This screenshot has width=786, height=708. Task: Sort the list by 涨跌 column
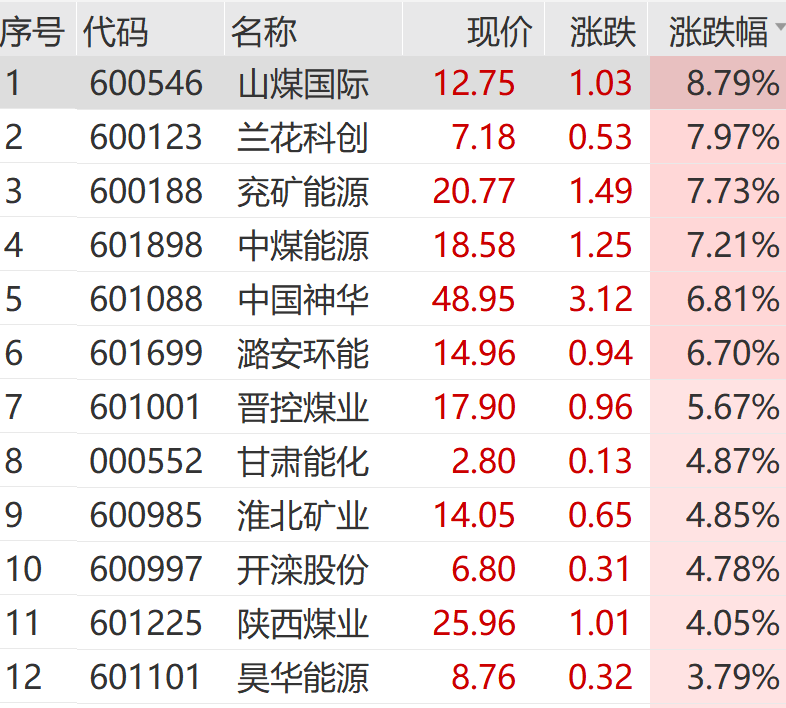click(603, 32)
